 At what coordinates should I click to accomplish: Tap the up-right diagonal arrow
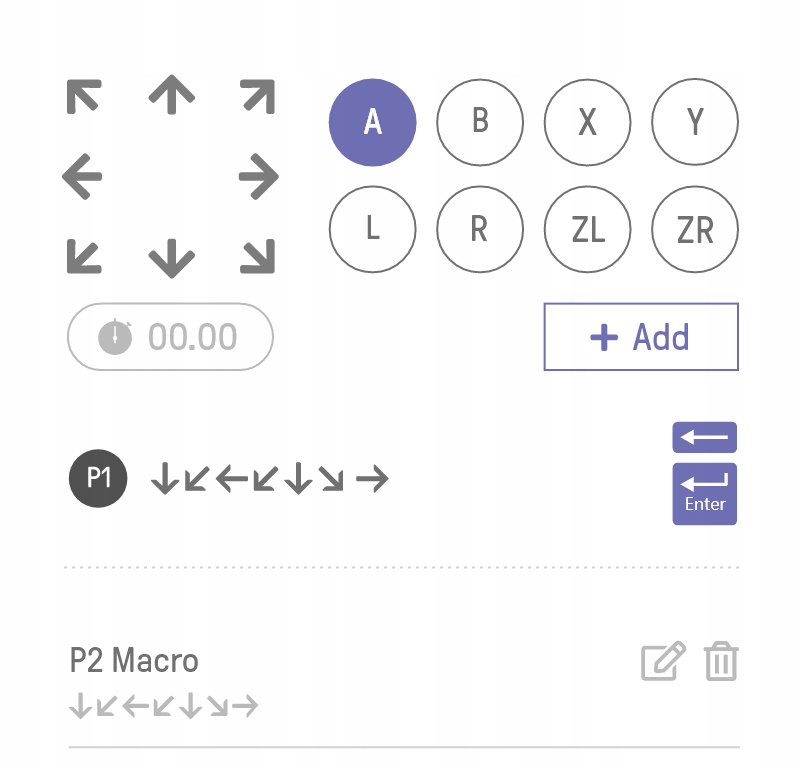[x=258, y=97]
